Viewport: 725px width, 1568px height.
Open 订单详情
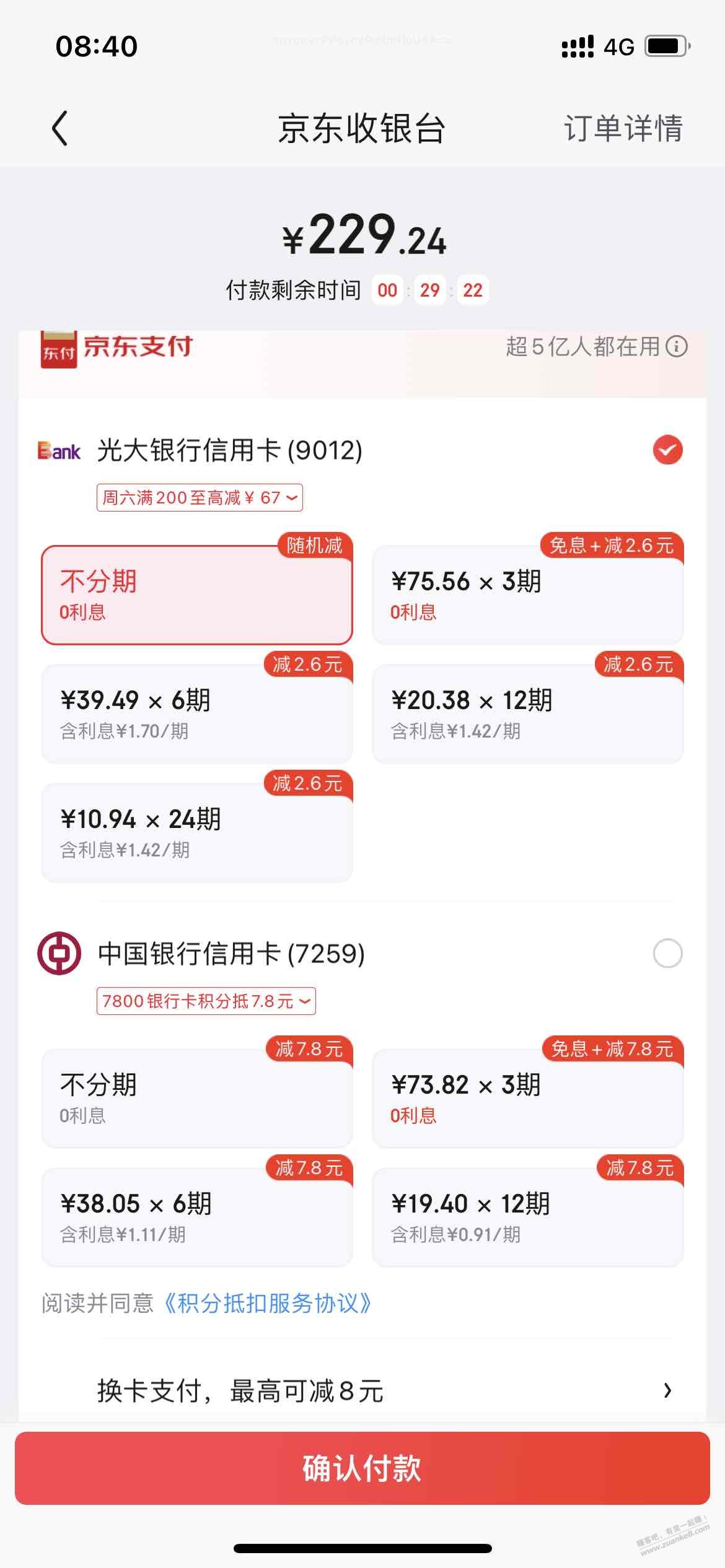tap(623, 129)
